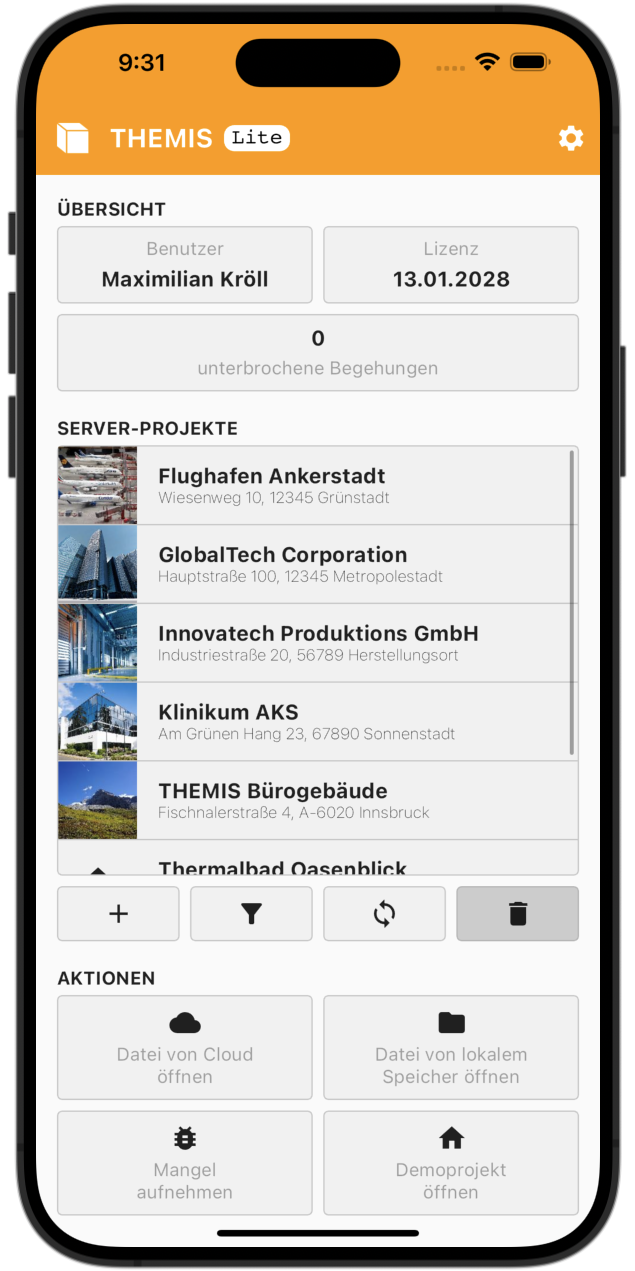This screenshot has height=1271, width=635.
Task: Tap the delete trash button
Action: tap(517, 913)
